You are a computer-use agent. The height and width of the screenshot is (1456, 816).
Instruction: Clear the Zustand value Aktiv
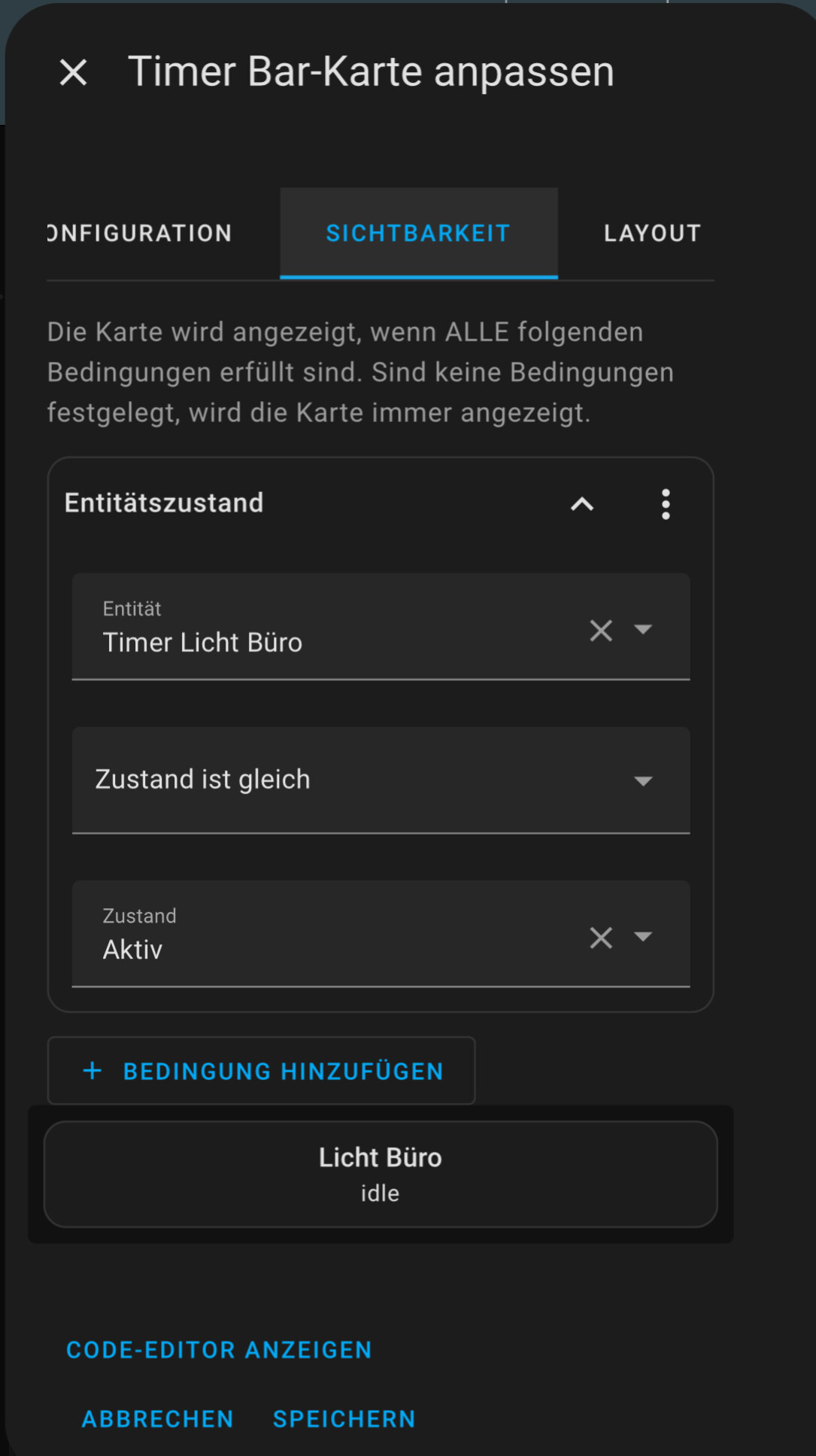coord(601,938)
